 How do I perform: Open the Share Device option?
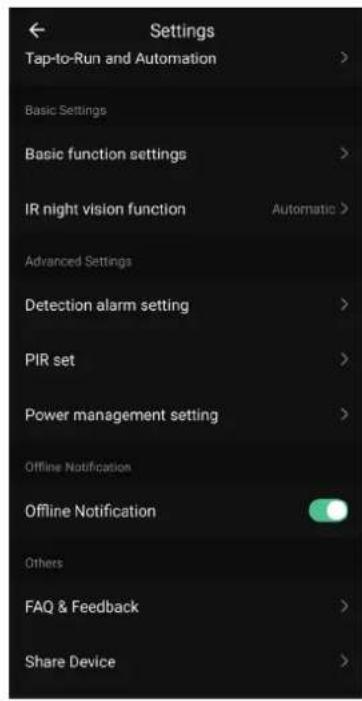click(187, 662)
